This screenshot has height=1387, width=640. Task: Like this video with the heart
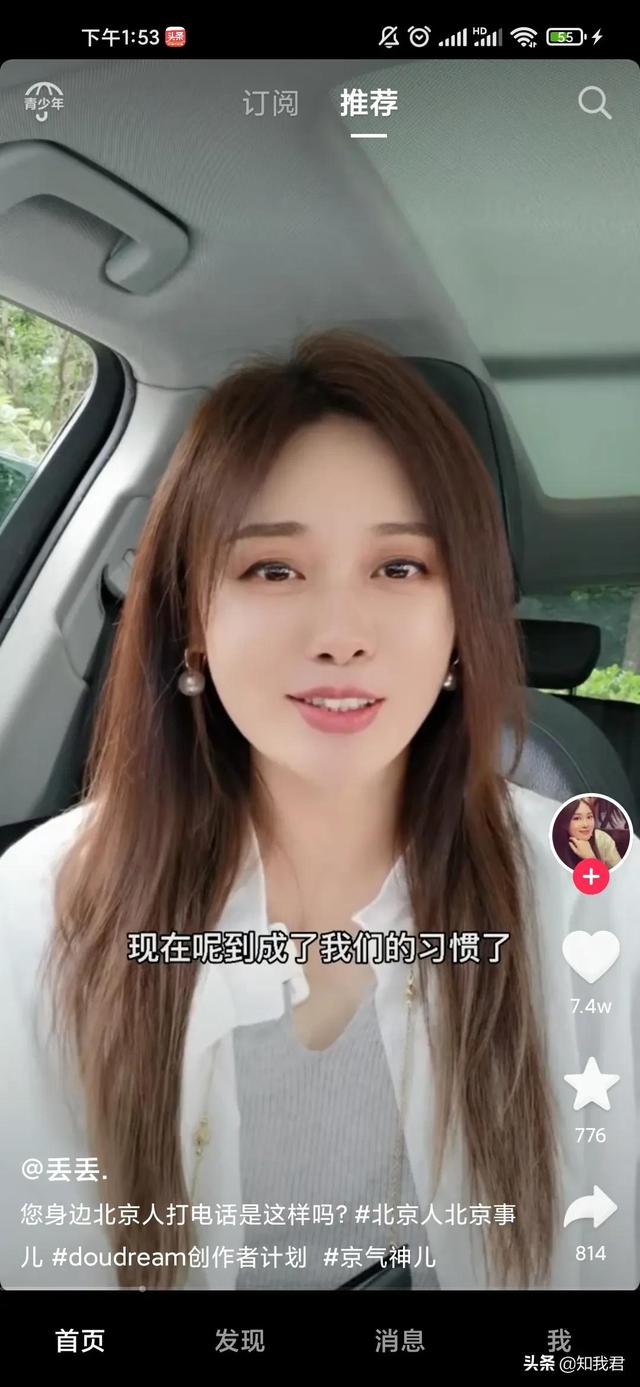pos(591,956)
